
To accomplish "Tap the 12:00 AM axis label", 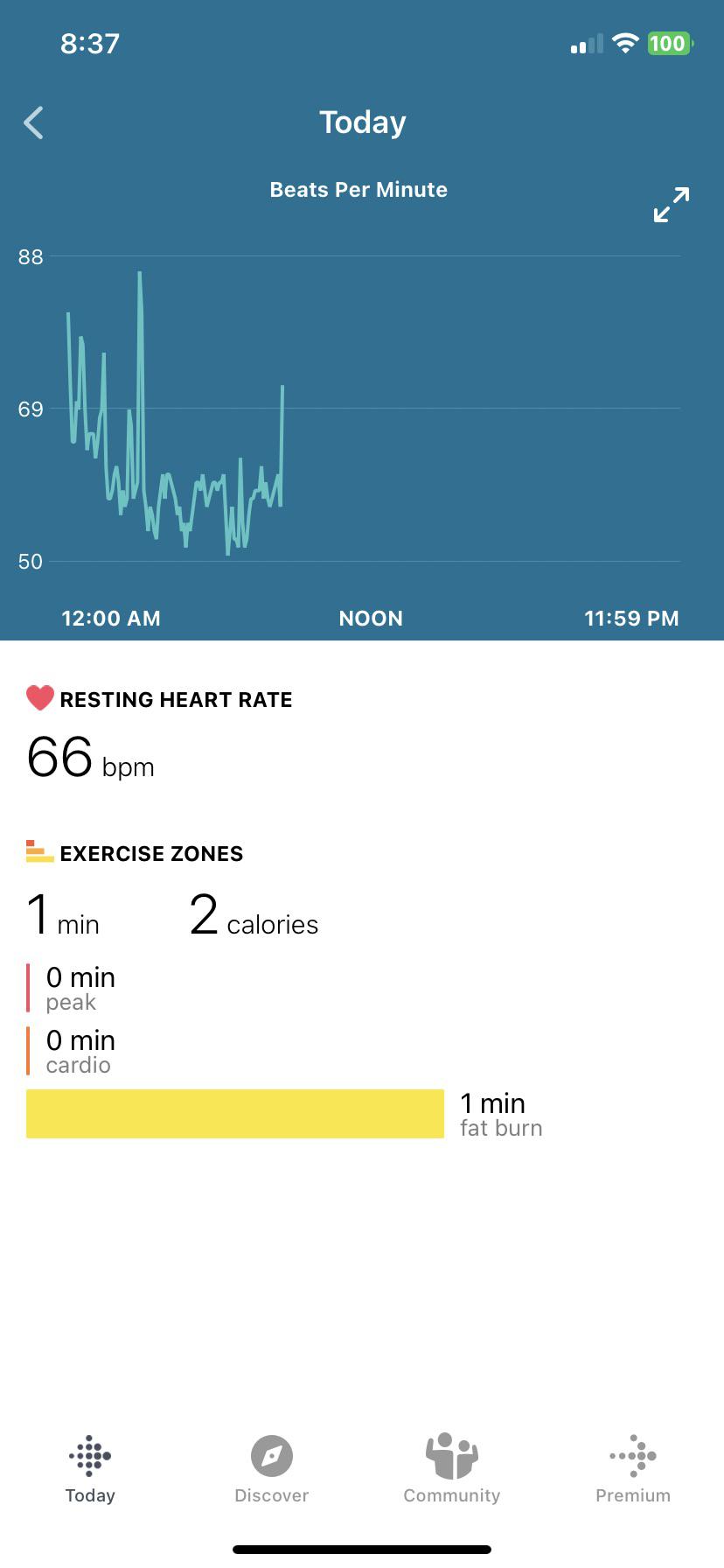I will [111, 619].
